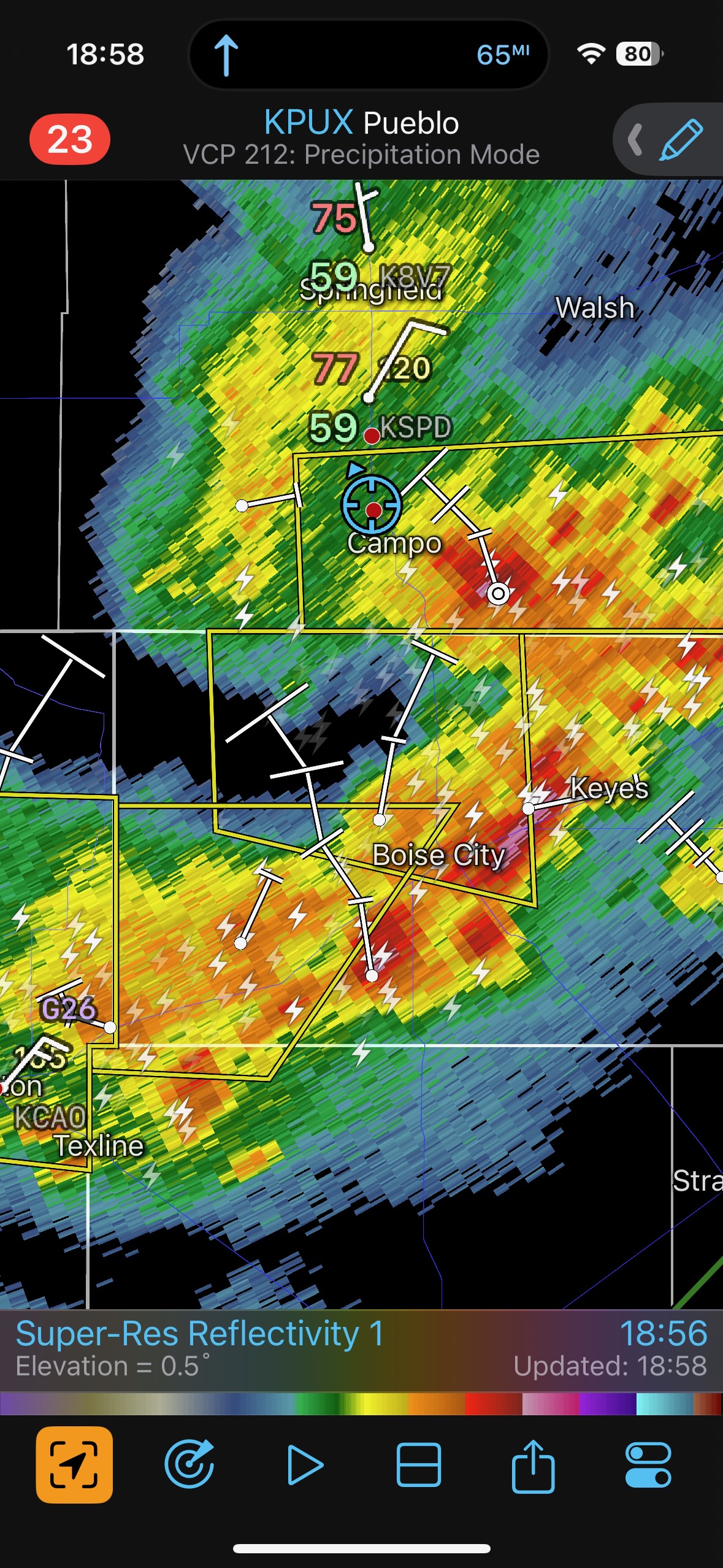Refresh the radar data with the polling icon

(x=189, y=1465)
